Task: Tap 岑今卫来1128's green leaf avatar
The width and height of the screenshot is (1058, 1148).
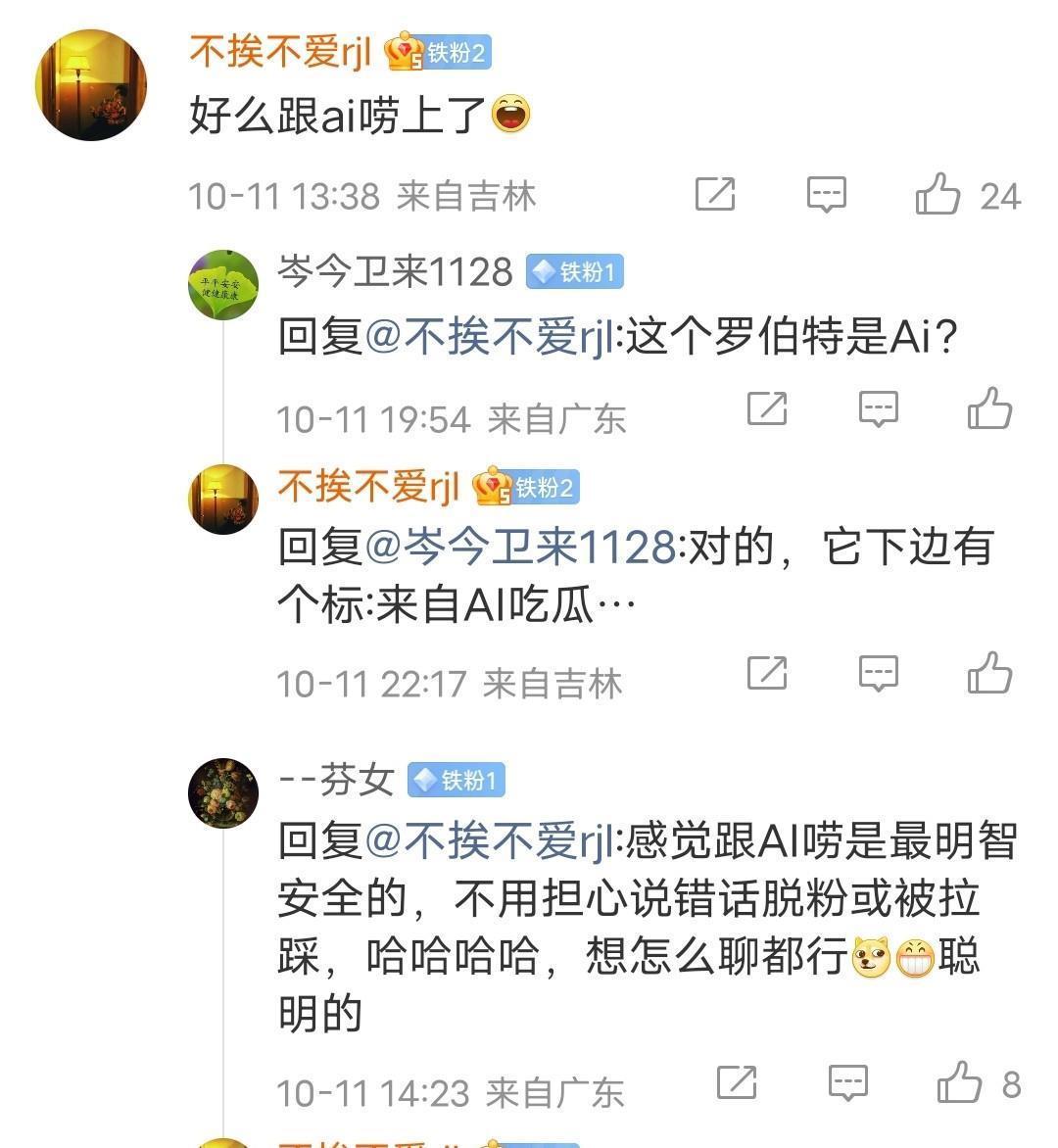Action: 223,285
